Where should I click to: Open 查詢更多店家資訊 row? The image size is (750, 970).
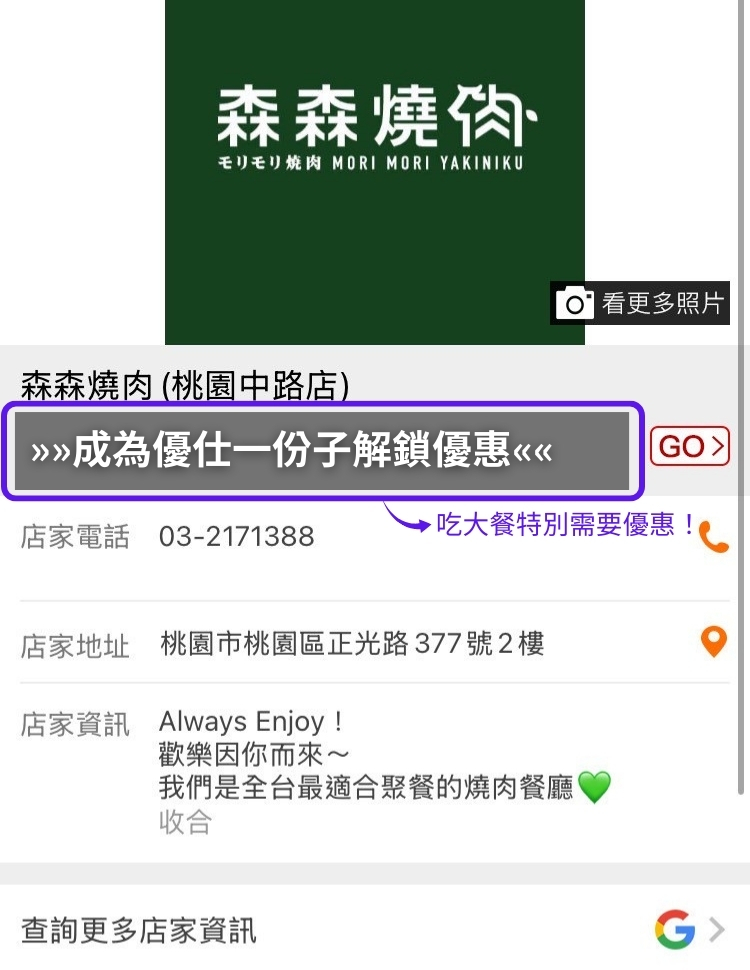(374, 931)
